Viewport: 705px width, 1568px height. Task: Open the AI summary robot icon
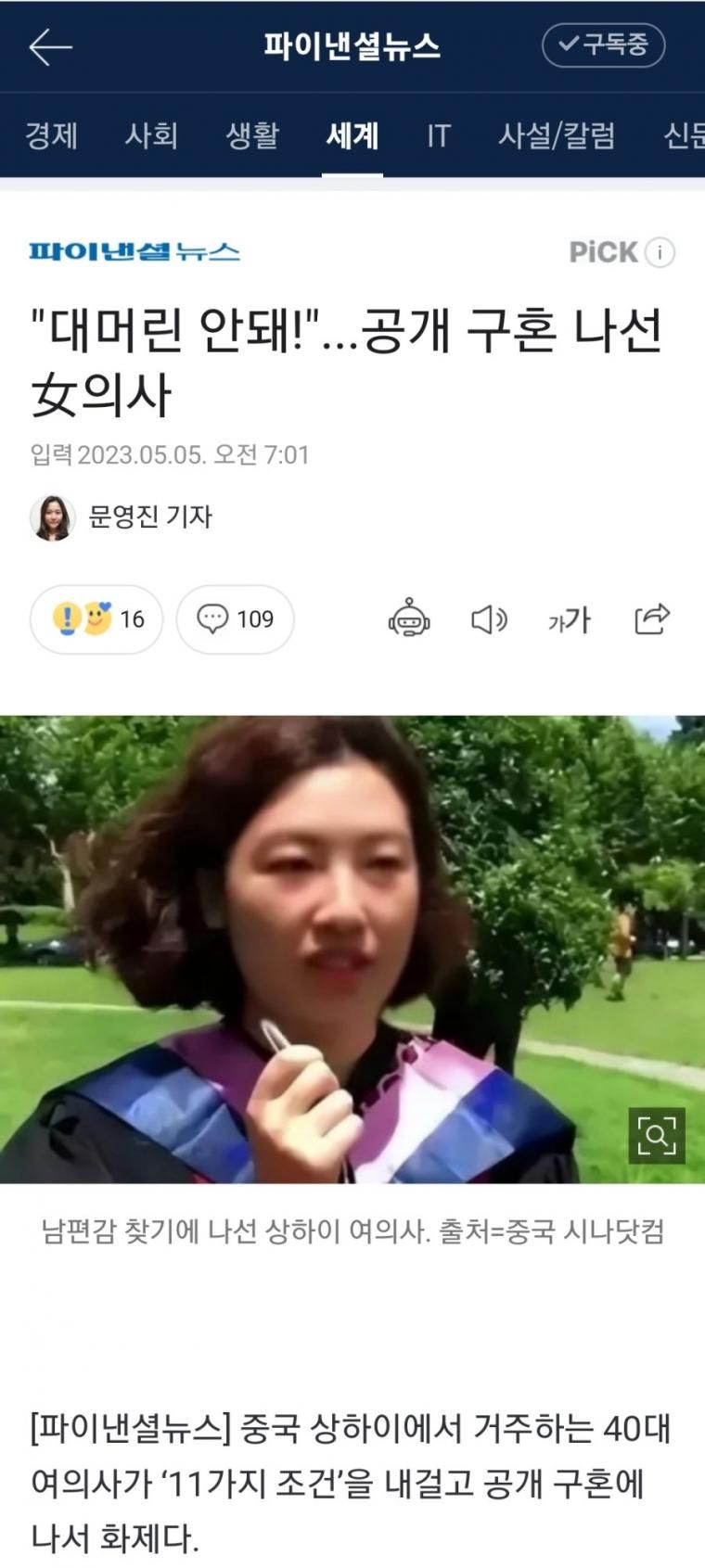coord(408,618)
